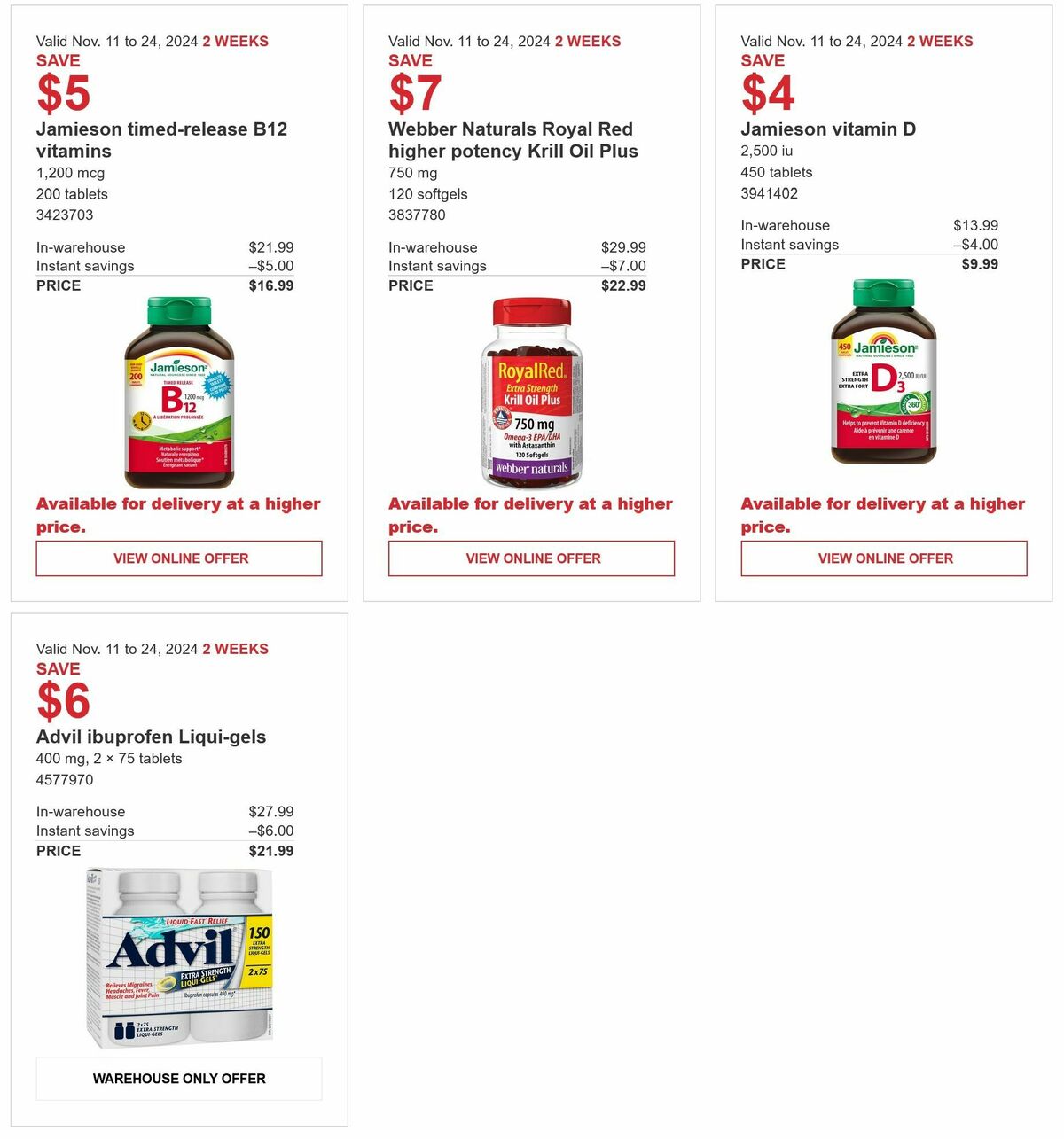
Task: Click VIEW ONLINE OFFER for Jamieson B12 vitamins
Action: point(179,558)
